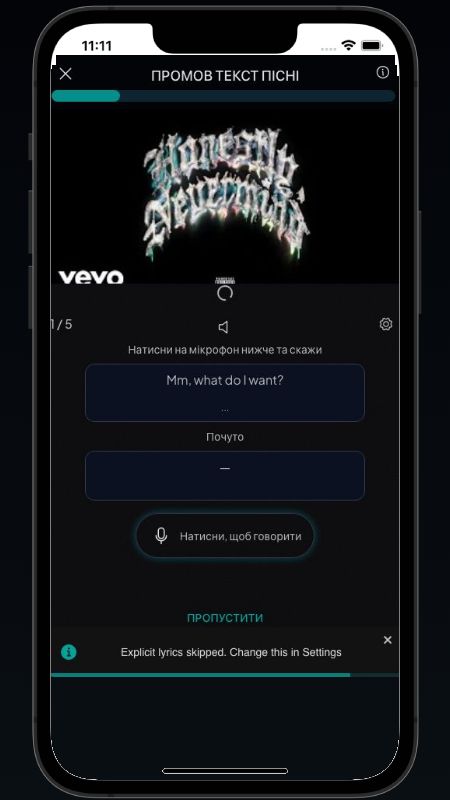
Task: Close the lyric speaking exercise
Action: [x=66, y=74]
